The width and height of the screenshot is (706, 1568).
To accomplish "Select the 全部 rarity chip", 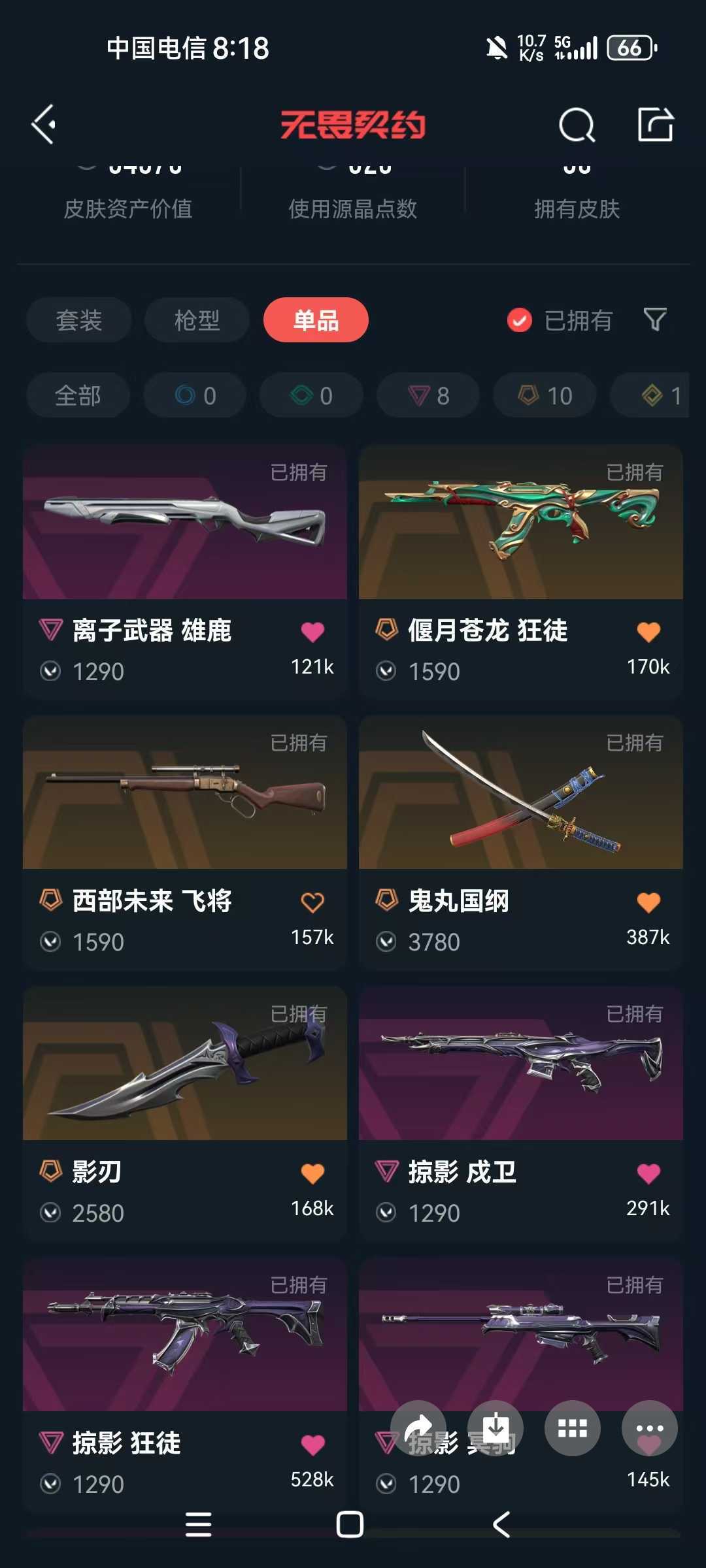I will click(78, 395).
